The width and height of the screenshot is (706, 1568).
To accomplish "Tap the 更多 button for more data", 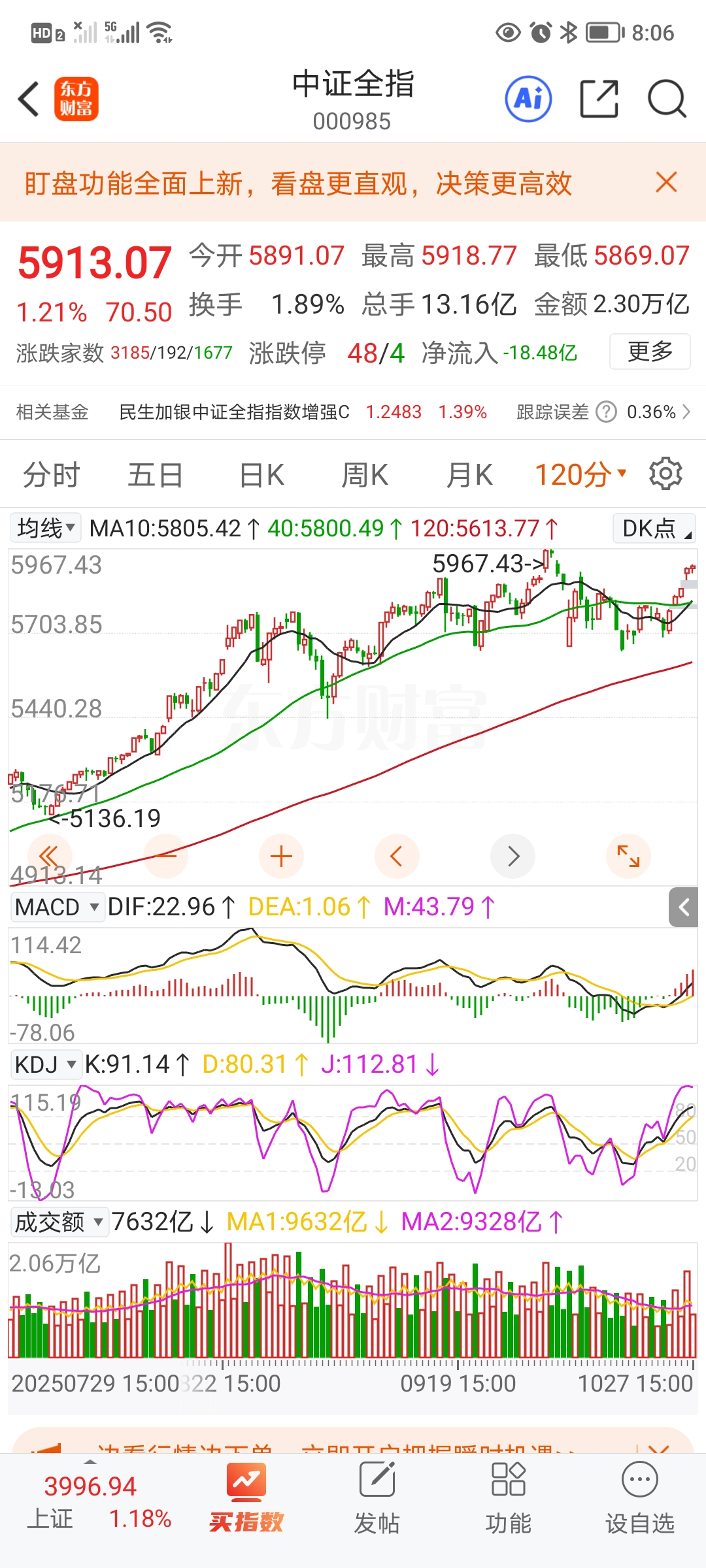I will (x=650, y=352).
